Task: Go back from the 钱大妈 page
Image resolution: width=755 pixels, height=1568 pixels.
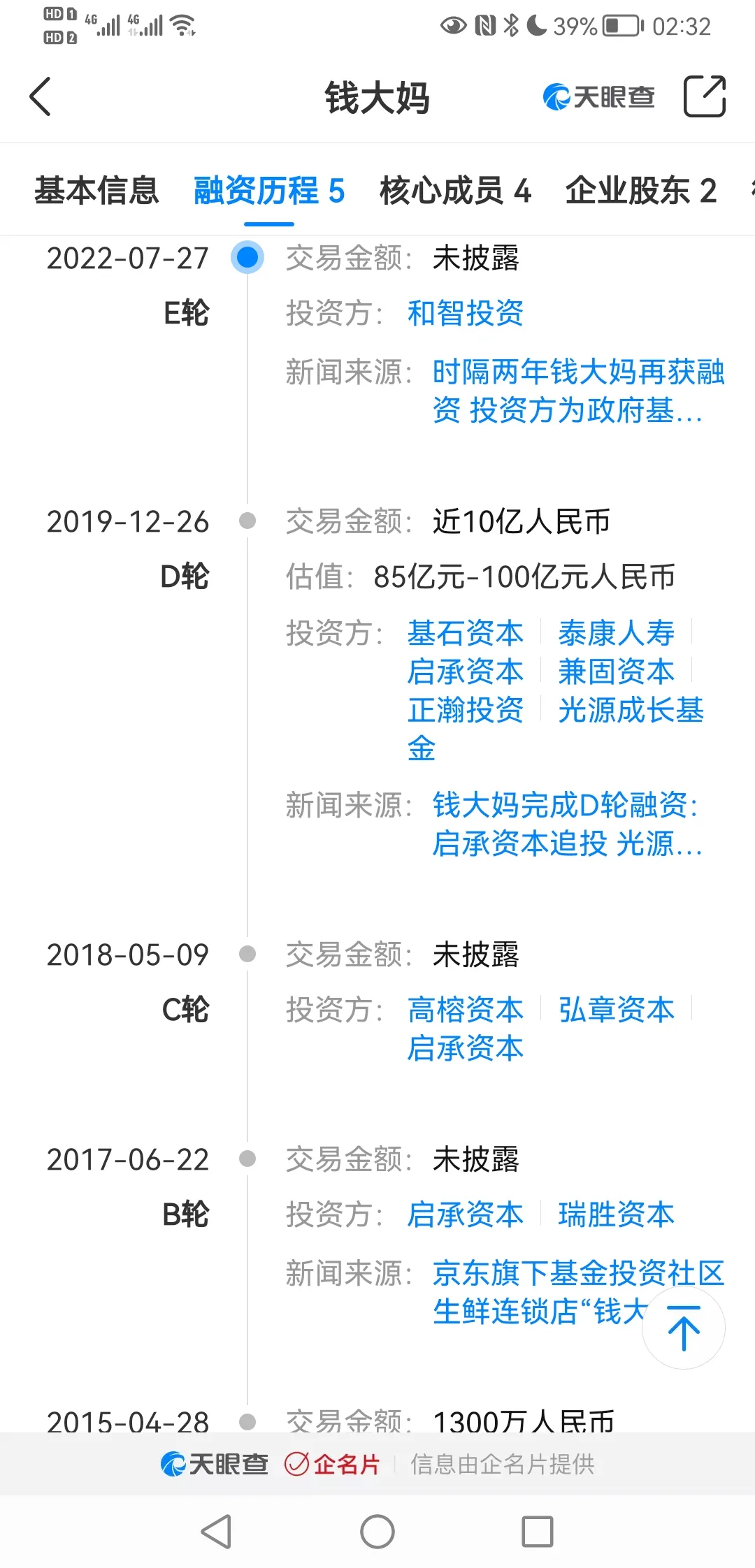Action: pos(41,96)
